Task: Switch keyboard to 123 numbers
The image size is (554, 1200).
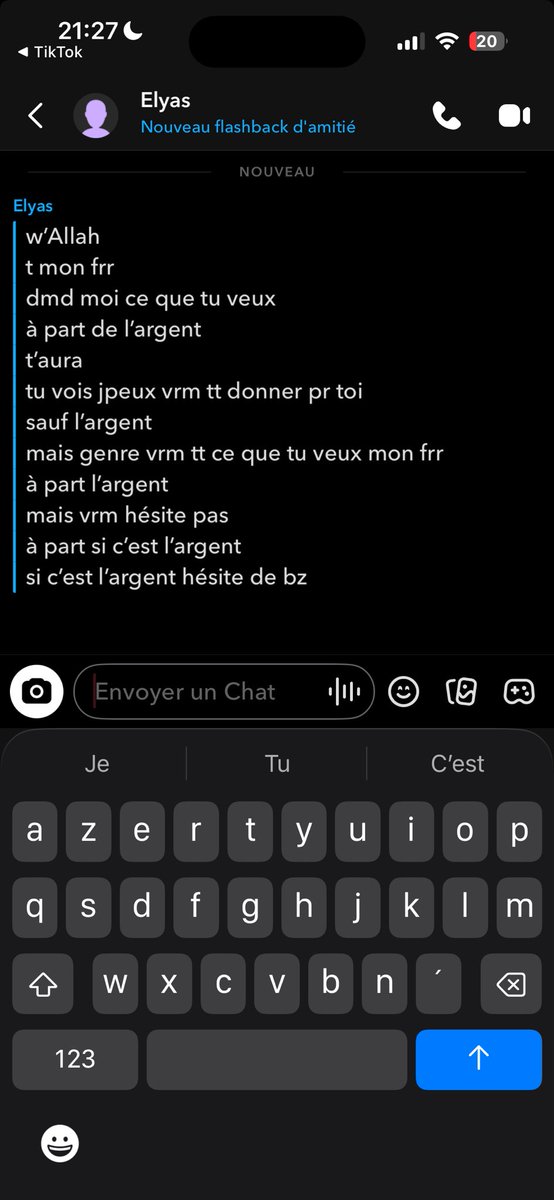Action: [75, 1059]
